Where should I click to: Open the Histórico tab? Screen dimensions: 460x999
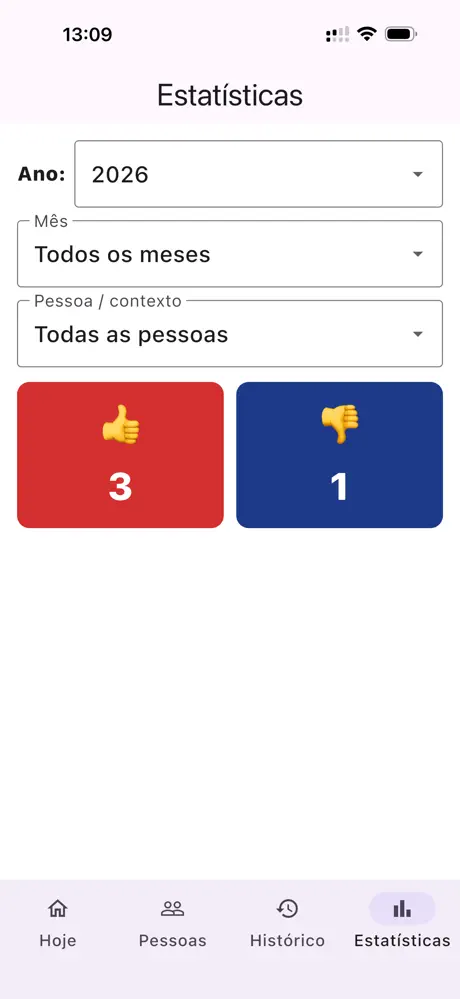click(x=287, y=923)
